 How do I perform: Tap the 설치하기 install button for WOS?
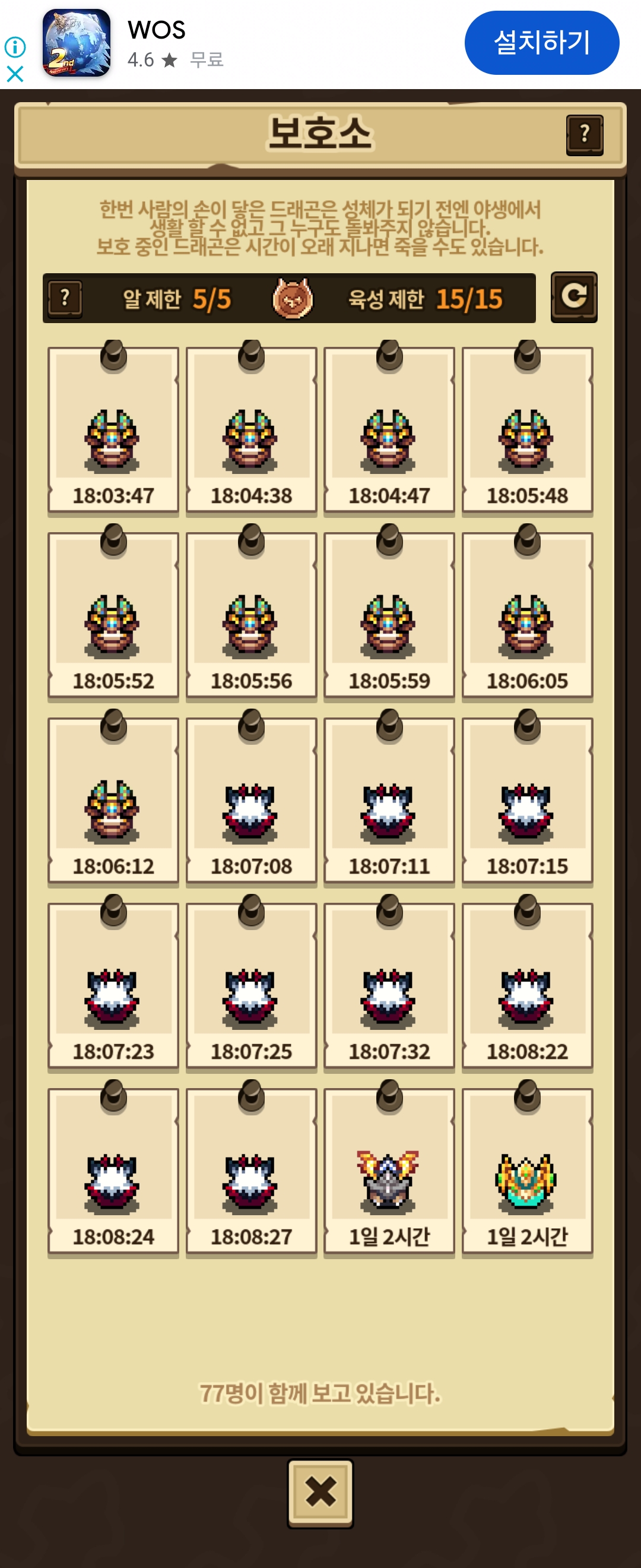click(541, 43)
